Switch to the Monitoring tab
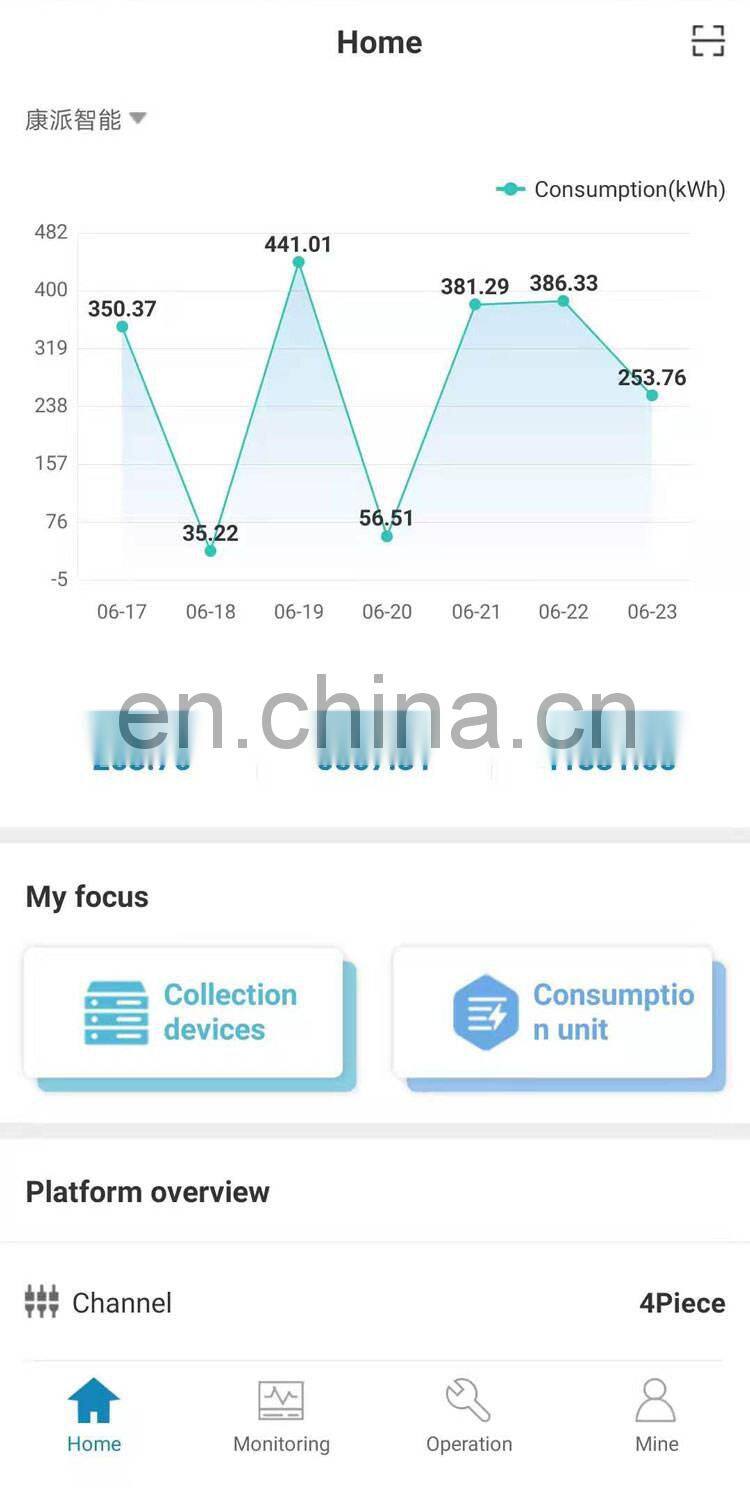The width and height of the screenshot is (750, 1488). tap(281, 1415)
